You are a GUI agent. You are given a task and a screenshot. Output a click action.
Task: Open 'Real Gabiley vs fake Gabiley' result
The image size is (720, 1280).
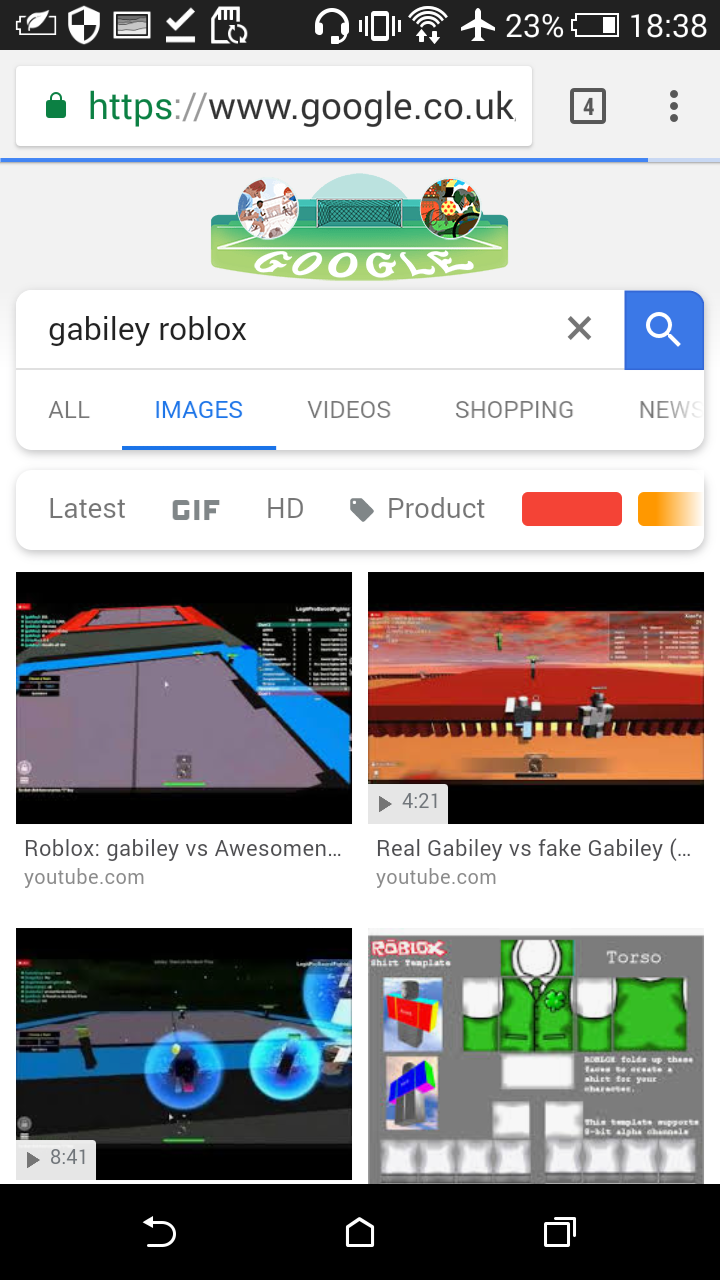(535, 698)
